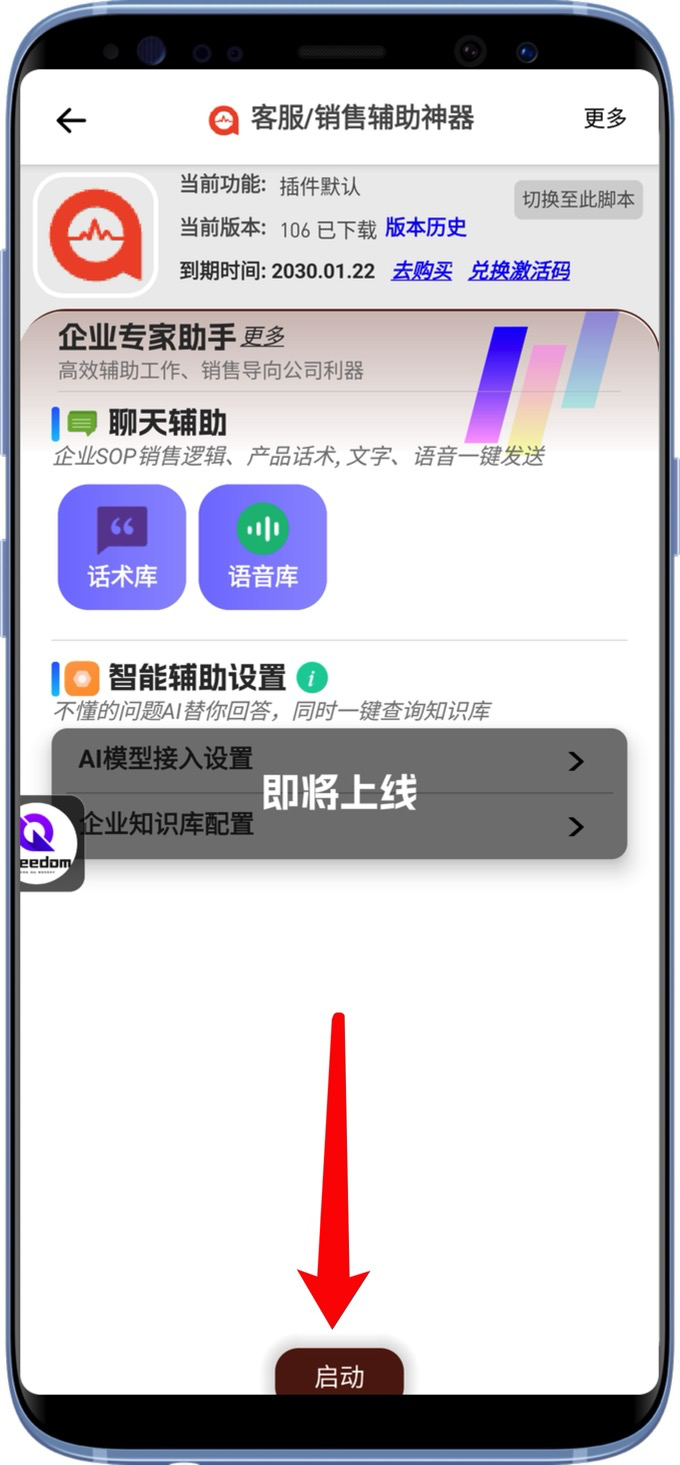Screen dimensions: 680x1465
Task: Tap the 切换至此脚本 button
Action: coord(578,199)
